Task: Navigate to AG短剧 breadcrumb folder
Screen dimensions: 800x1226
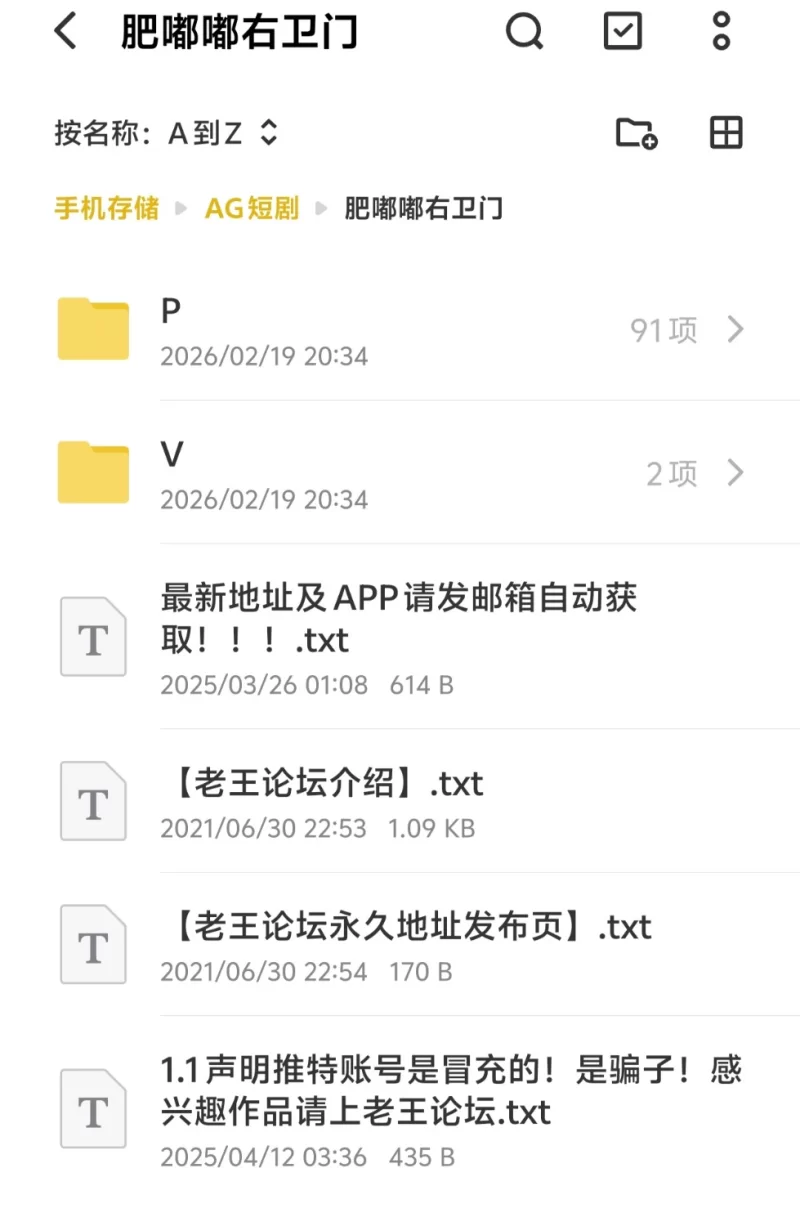Action: pos(252,208)
